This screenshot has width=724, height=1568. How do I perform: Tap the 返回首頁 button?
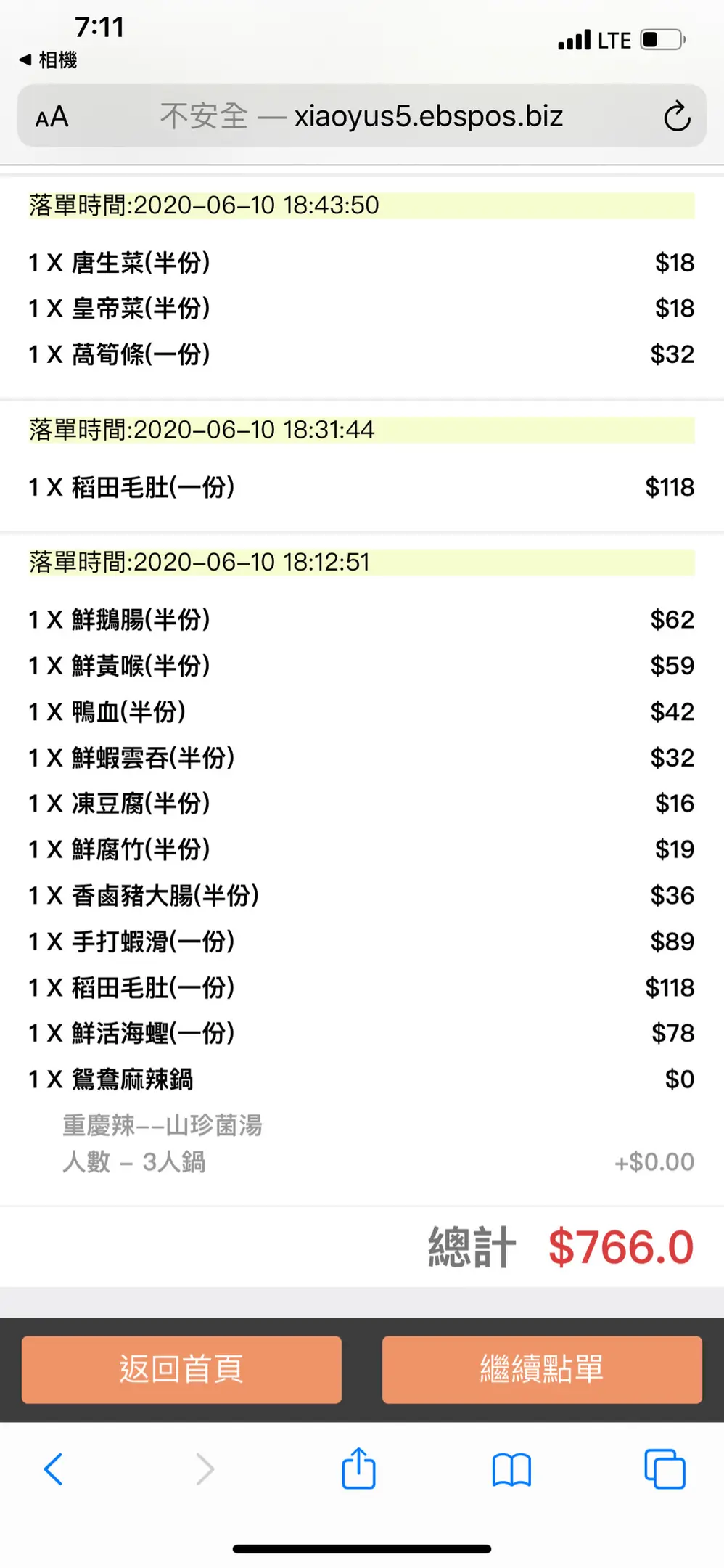181,1369
